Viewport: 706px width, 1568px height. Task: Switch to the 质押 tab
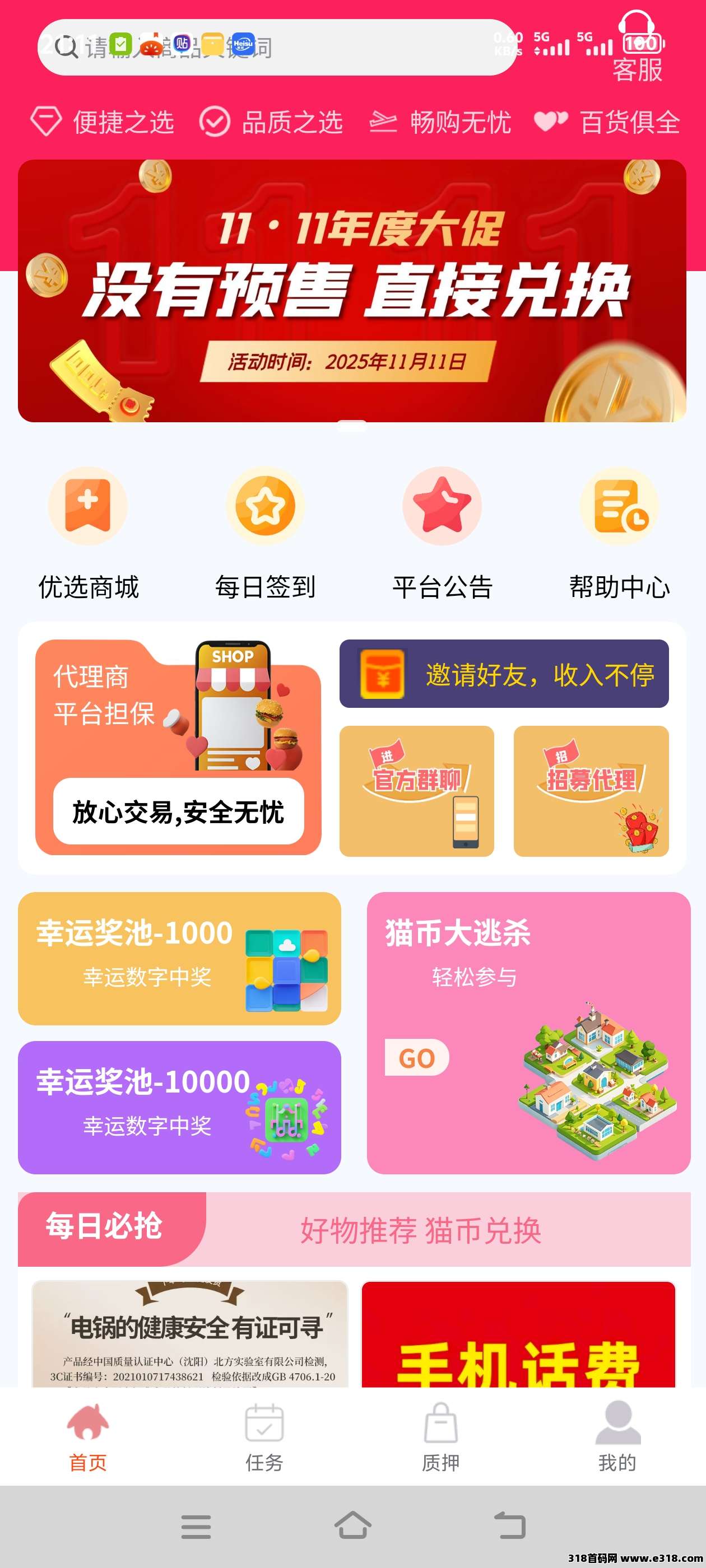tap(440, 1436)
